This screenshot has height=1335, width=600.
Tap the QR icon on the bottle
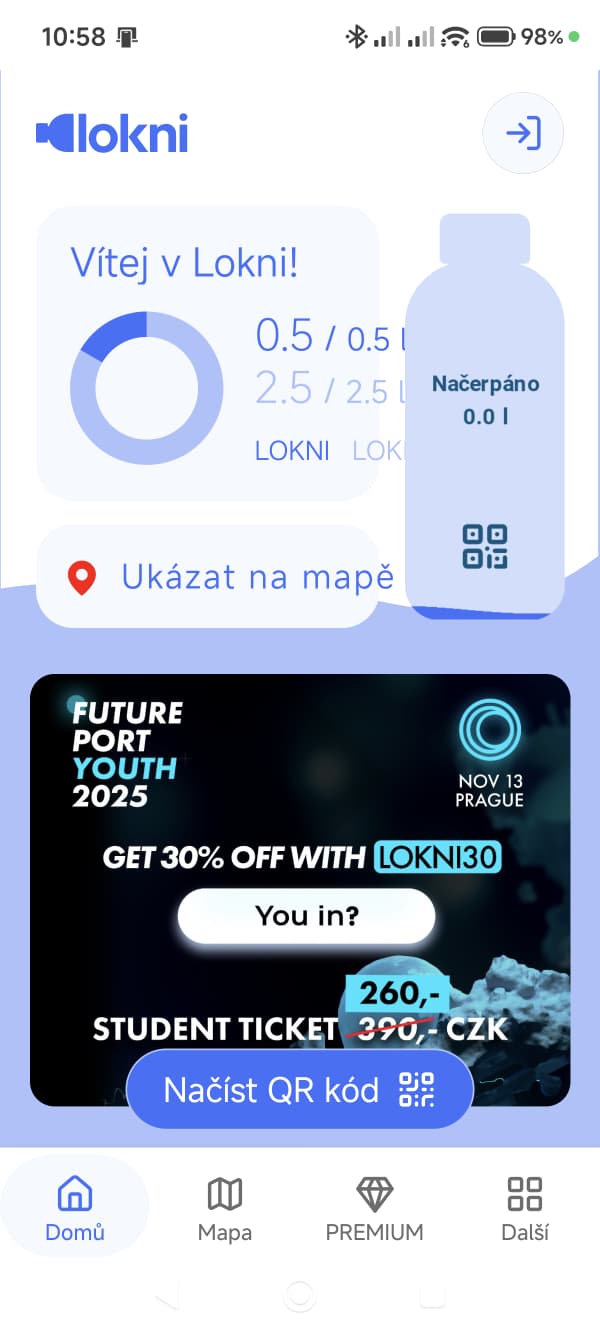point(485,547)
